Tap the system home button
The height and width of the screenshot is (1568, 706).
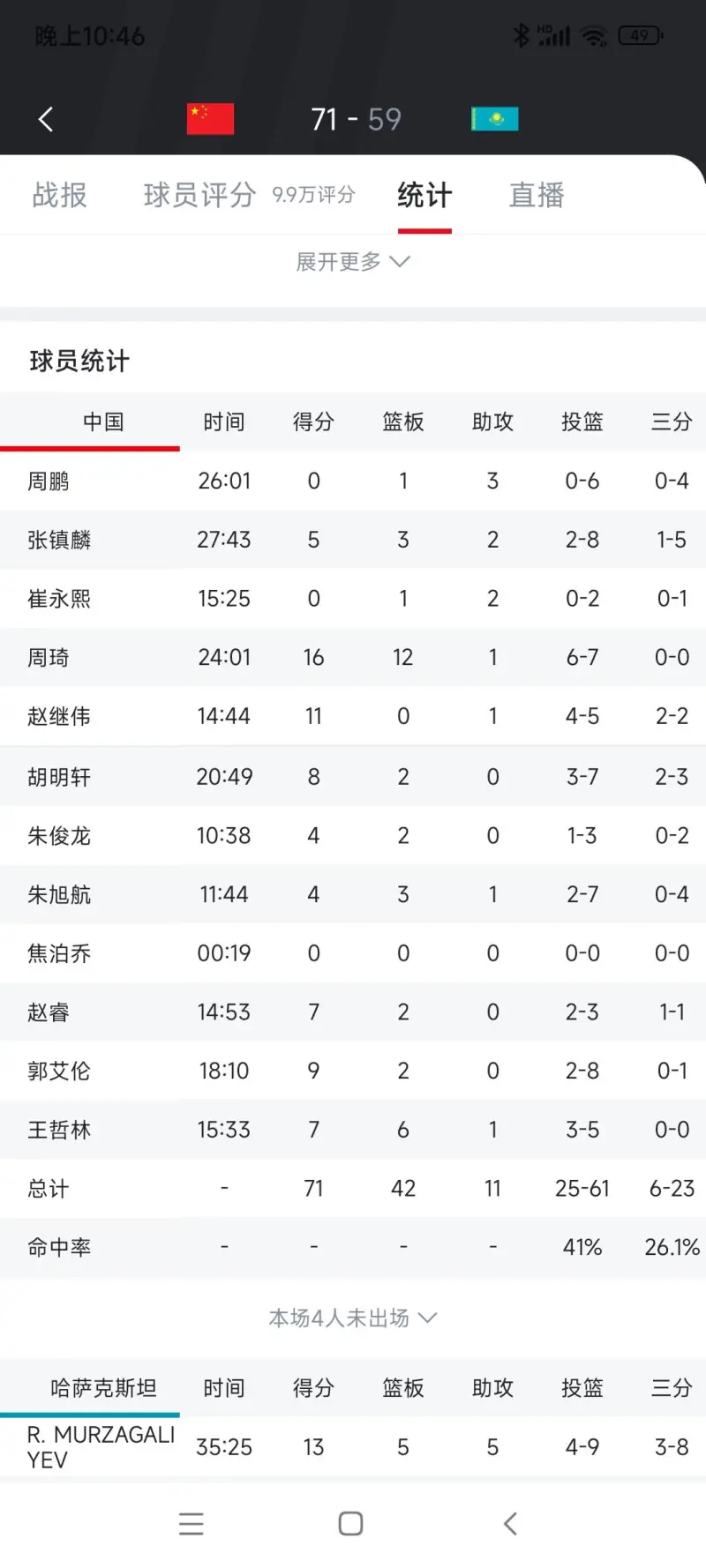point(351,1523)
